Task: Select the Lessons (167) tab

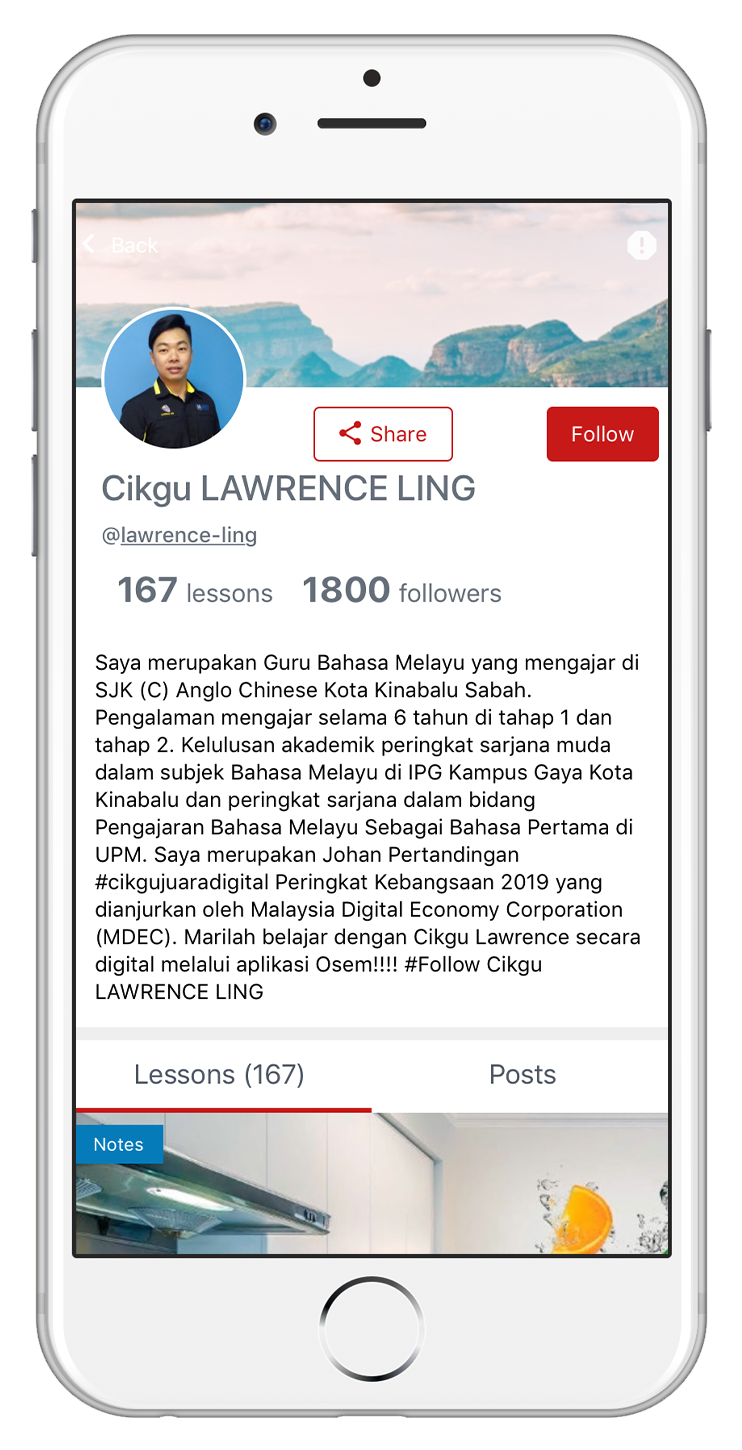Action: 220,1075
